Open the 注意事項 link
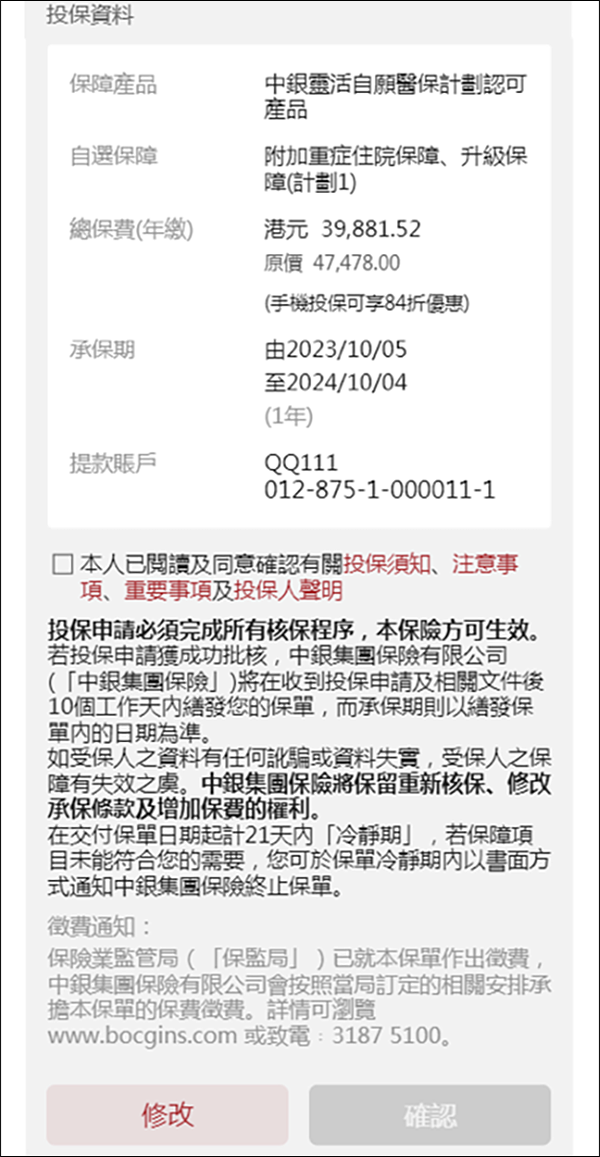The image size is (600, 1157). coord(485,565)
